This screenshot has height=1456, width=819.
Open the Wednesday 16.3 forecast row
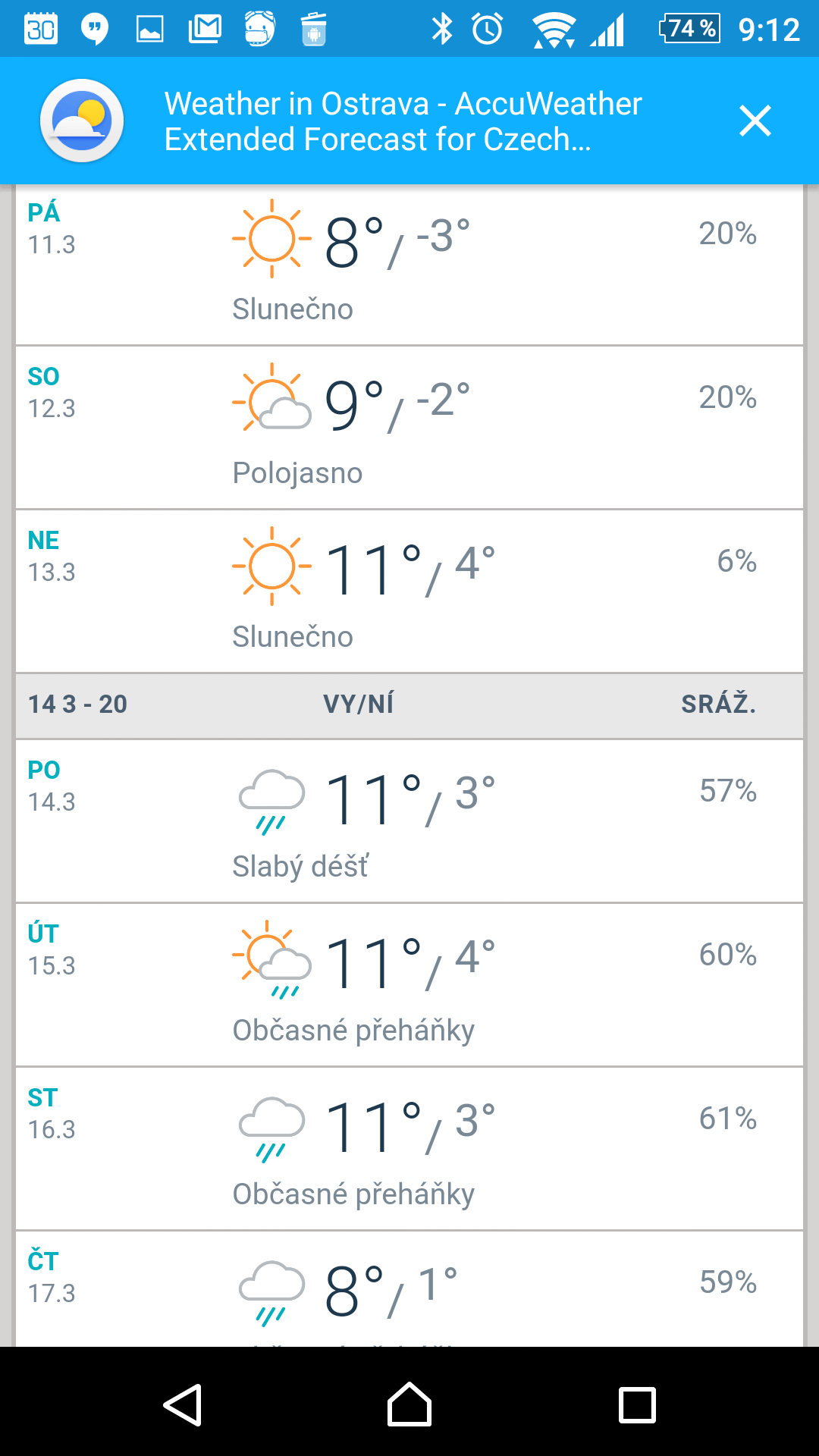coord(409,1149)
